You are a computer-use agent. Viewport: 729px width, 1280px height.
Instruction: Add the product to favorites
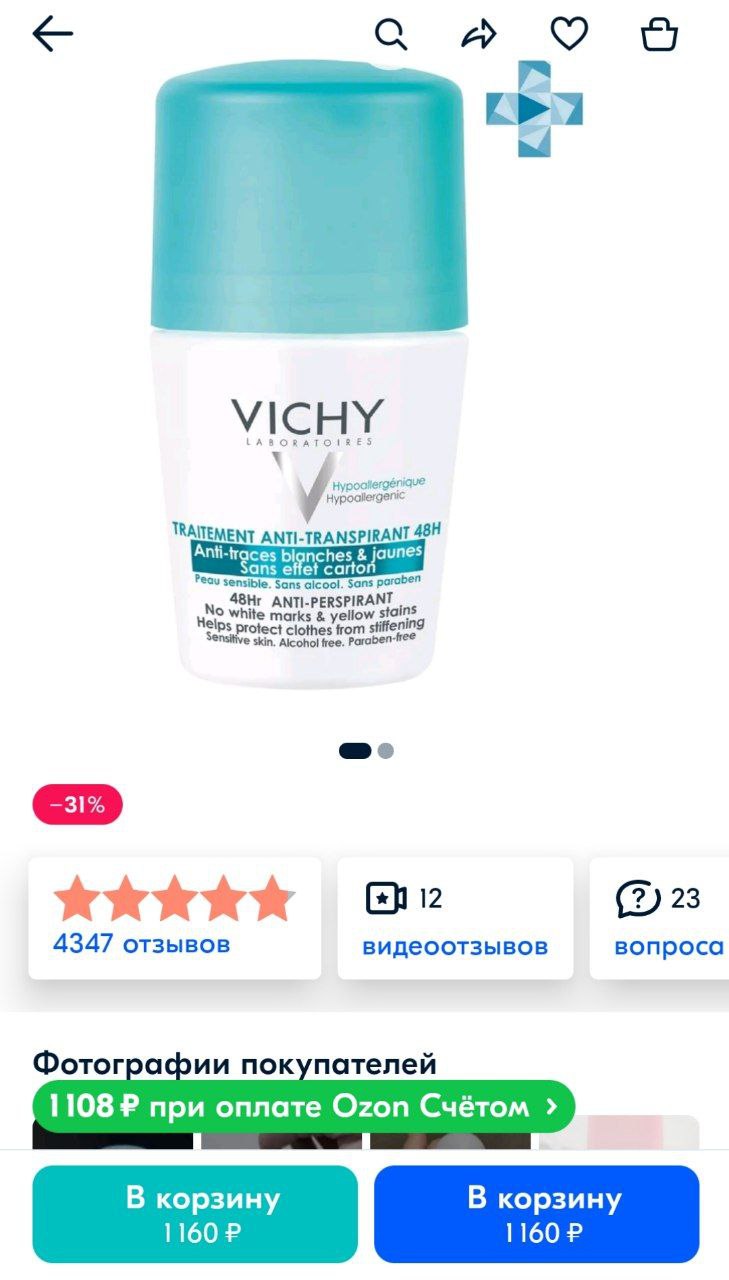tap(569, 35)
